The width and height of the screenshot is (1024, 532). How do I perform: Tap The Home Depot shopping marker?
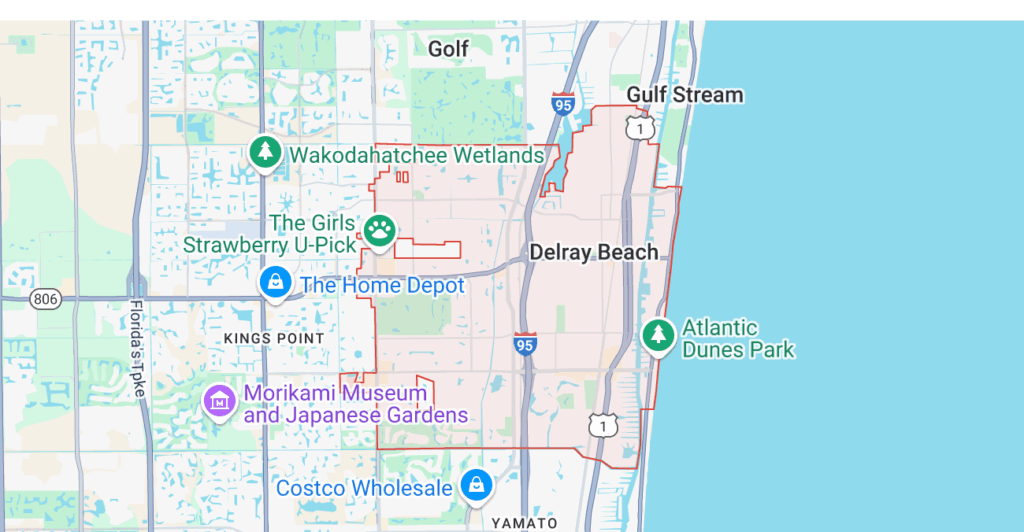tap(275, 282)
